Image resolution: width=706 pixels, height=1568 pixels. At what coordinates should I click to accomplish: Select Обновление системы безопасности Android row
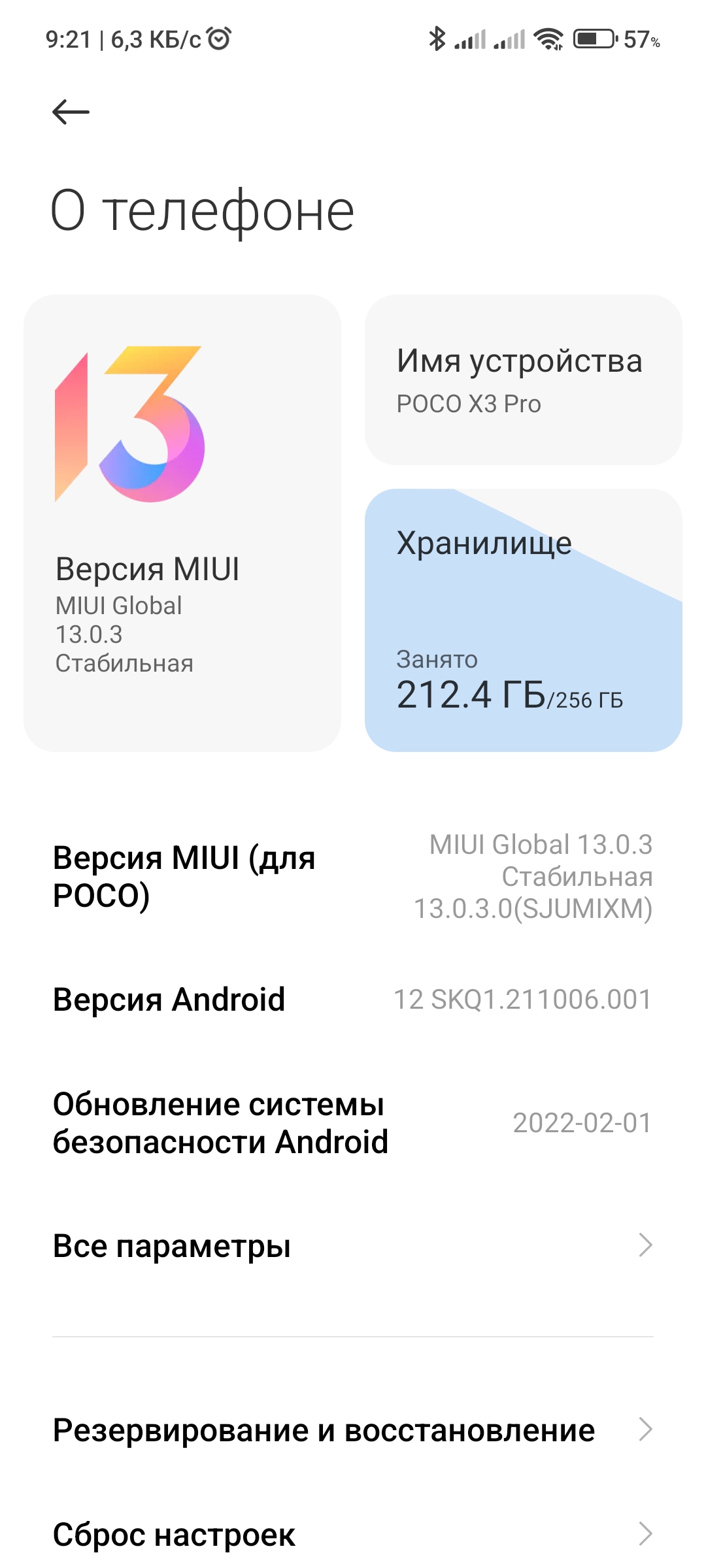pyautogui.click(x=353, y=1123)
